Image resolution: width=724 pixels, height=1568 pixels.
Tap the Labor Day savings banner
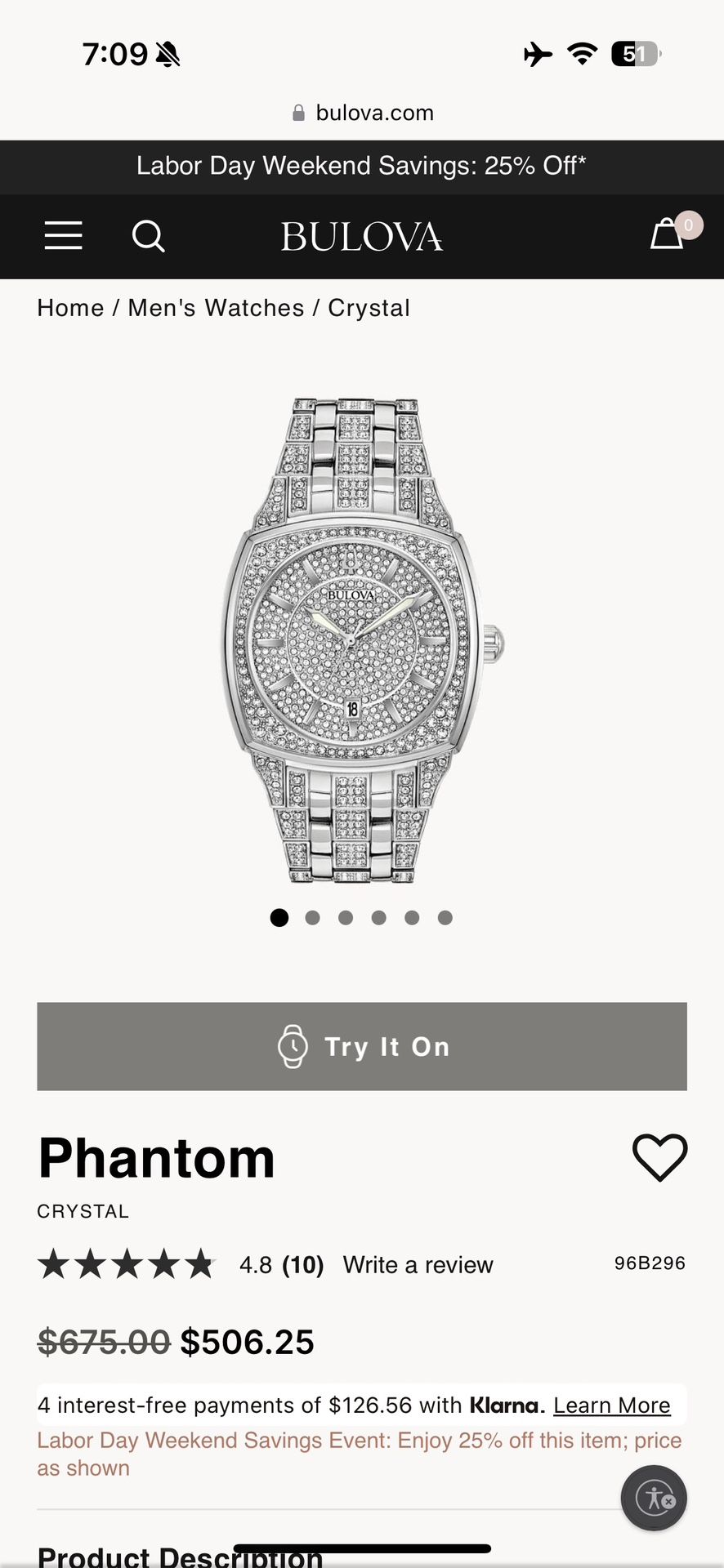tap(362, 167)
